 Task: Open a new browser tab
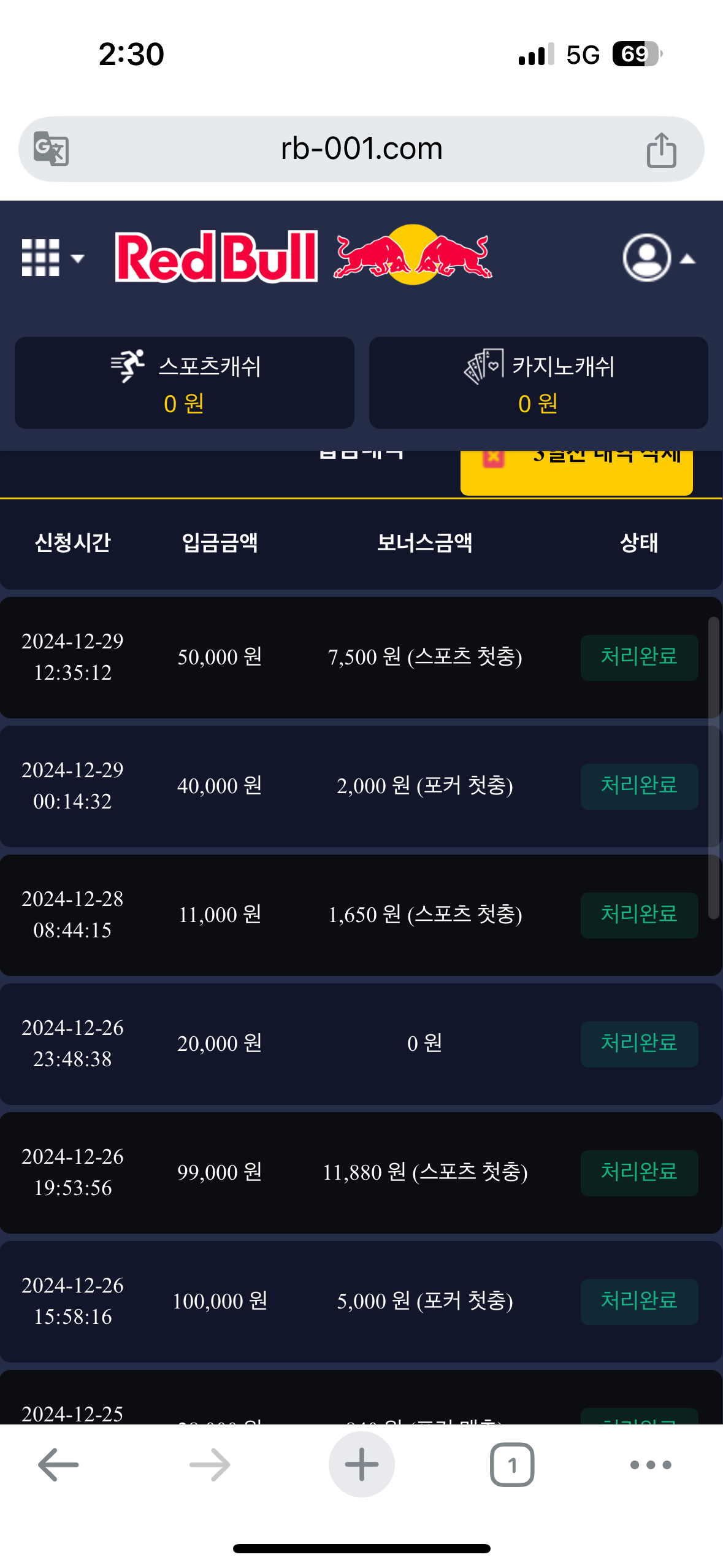coord(361,1465)
